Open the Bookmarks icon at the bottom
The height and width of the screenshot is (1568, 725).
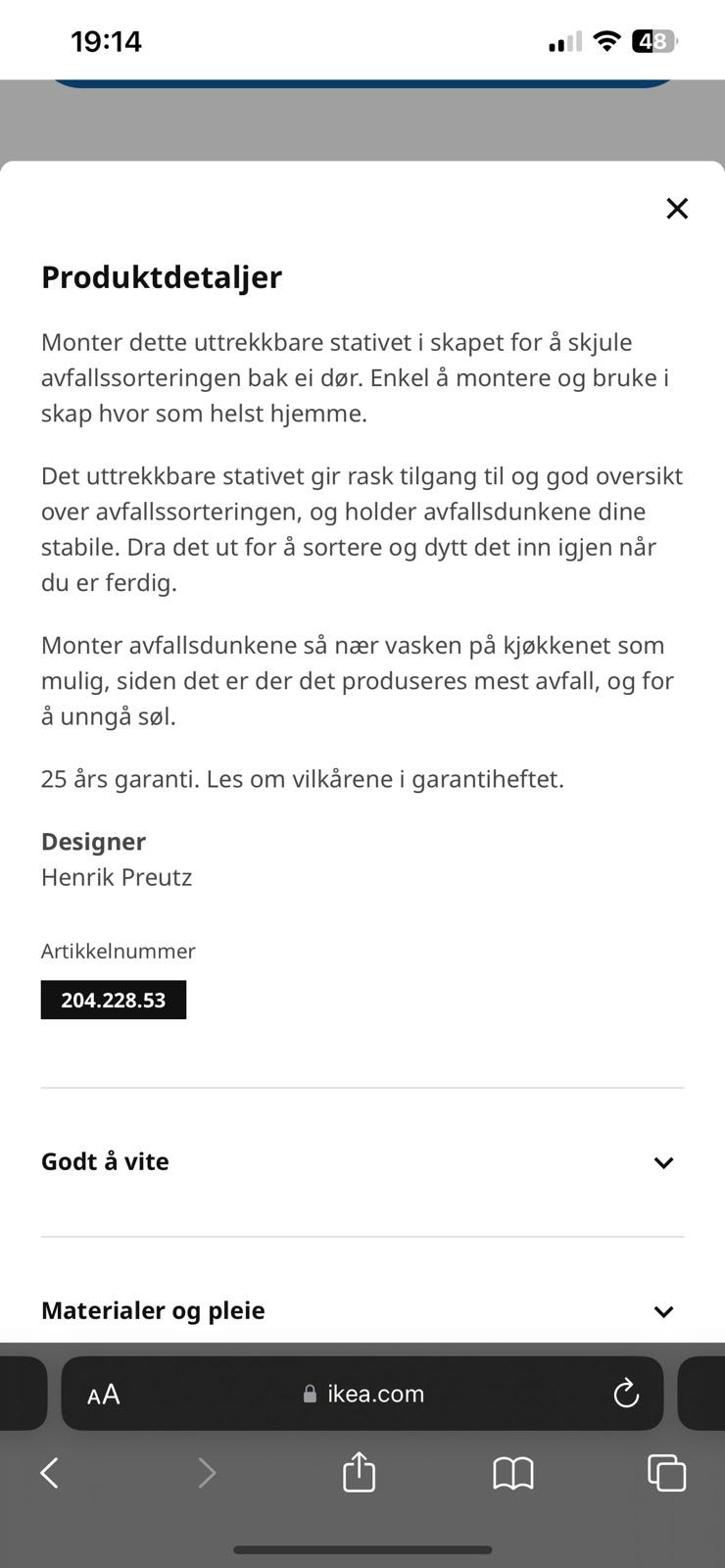(513, 1472)
